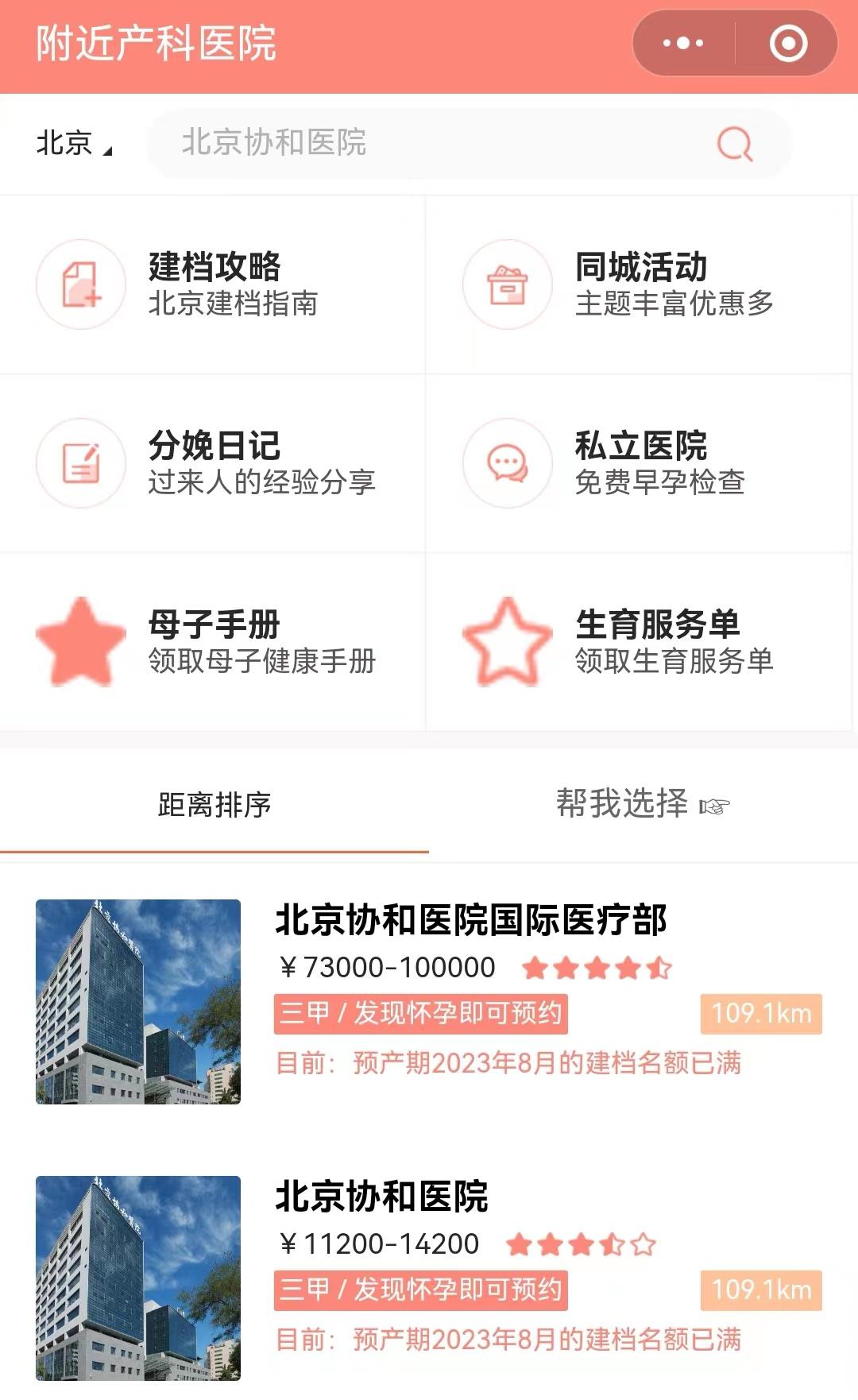858x1400 pixels.
Task: Switch to 帮我选择 tab
Action: click(x=643, y=804)
